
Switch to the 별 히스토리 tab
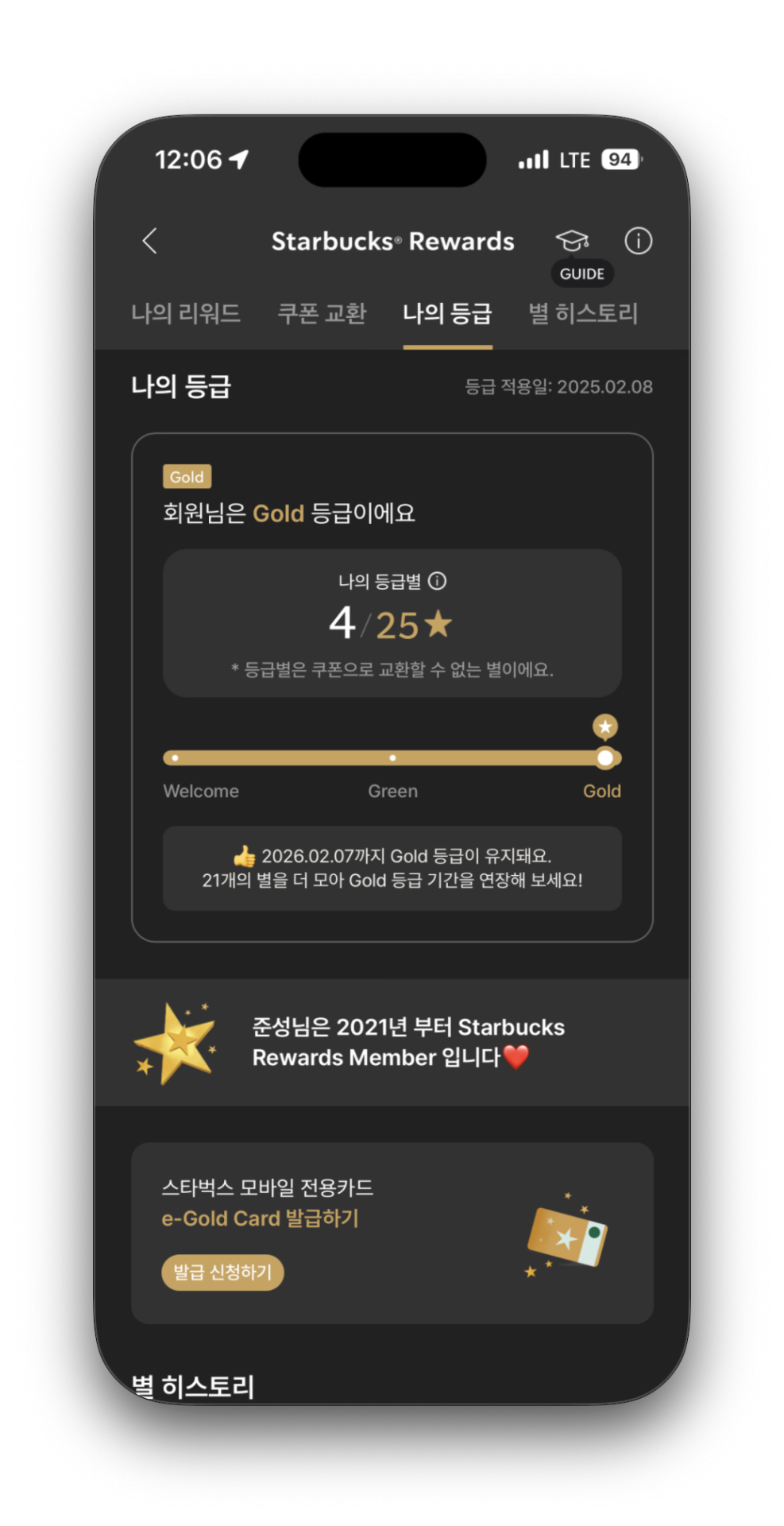pyautogui.click(x=584, y=313)
